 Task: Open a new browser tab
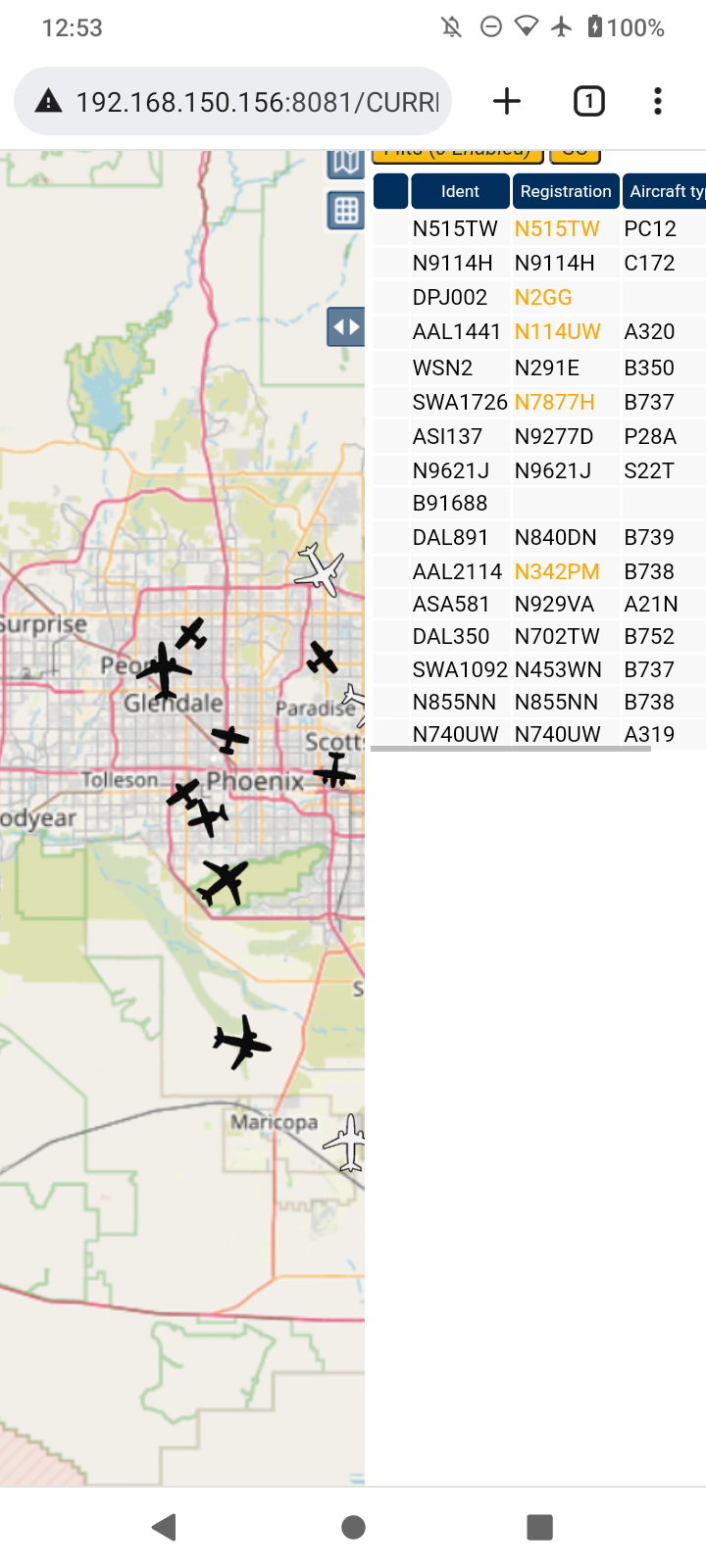pos(507,101)
